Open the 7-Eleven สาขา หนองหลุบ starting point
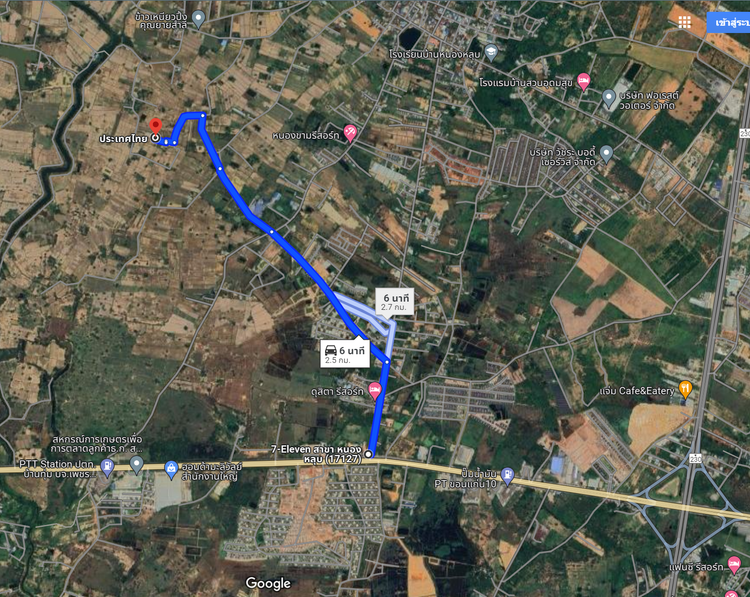The image size is (750, 597). click(369, 455)
